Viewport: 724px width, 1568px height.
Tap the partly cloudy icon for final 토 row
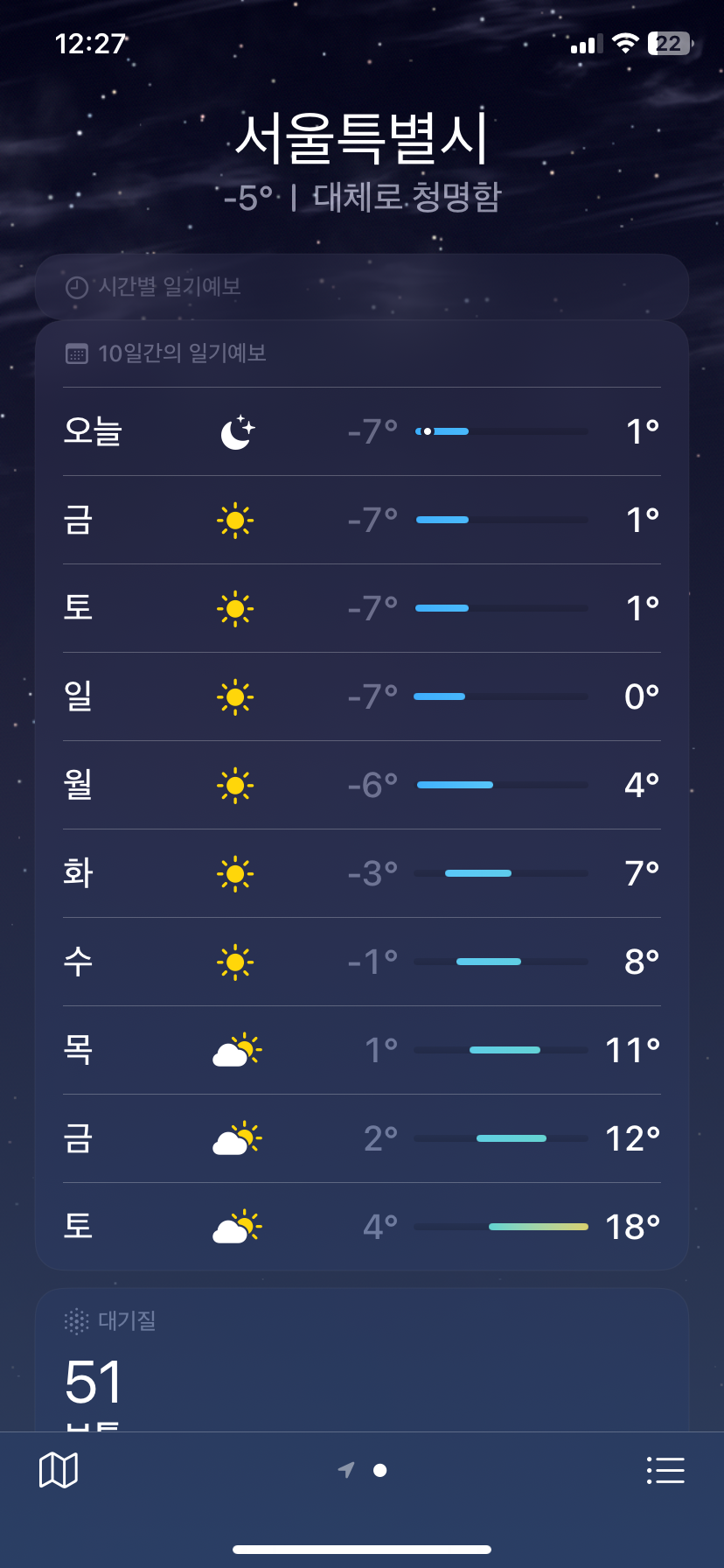235,1225
